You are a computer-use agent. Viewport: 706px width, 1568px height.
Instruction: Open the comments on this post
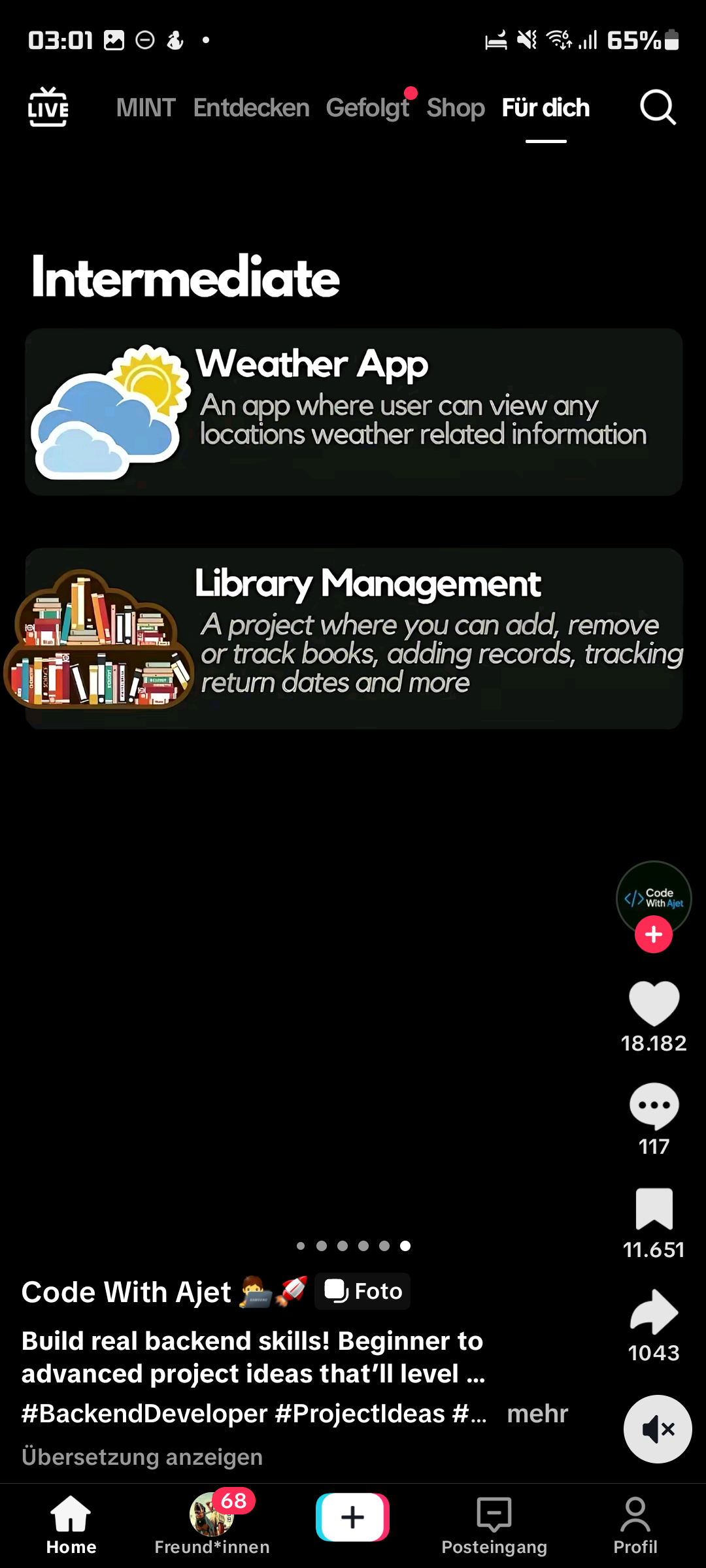point(654,1105)
